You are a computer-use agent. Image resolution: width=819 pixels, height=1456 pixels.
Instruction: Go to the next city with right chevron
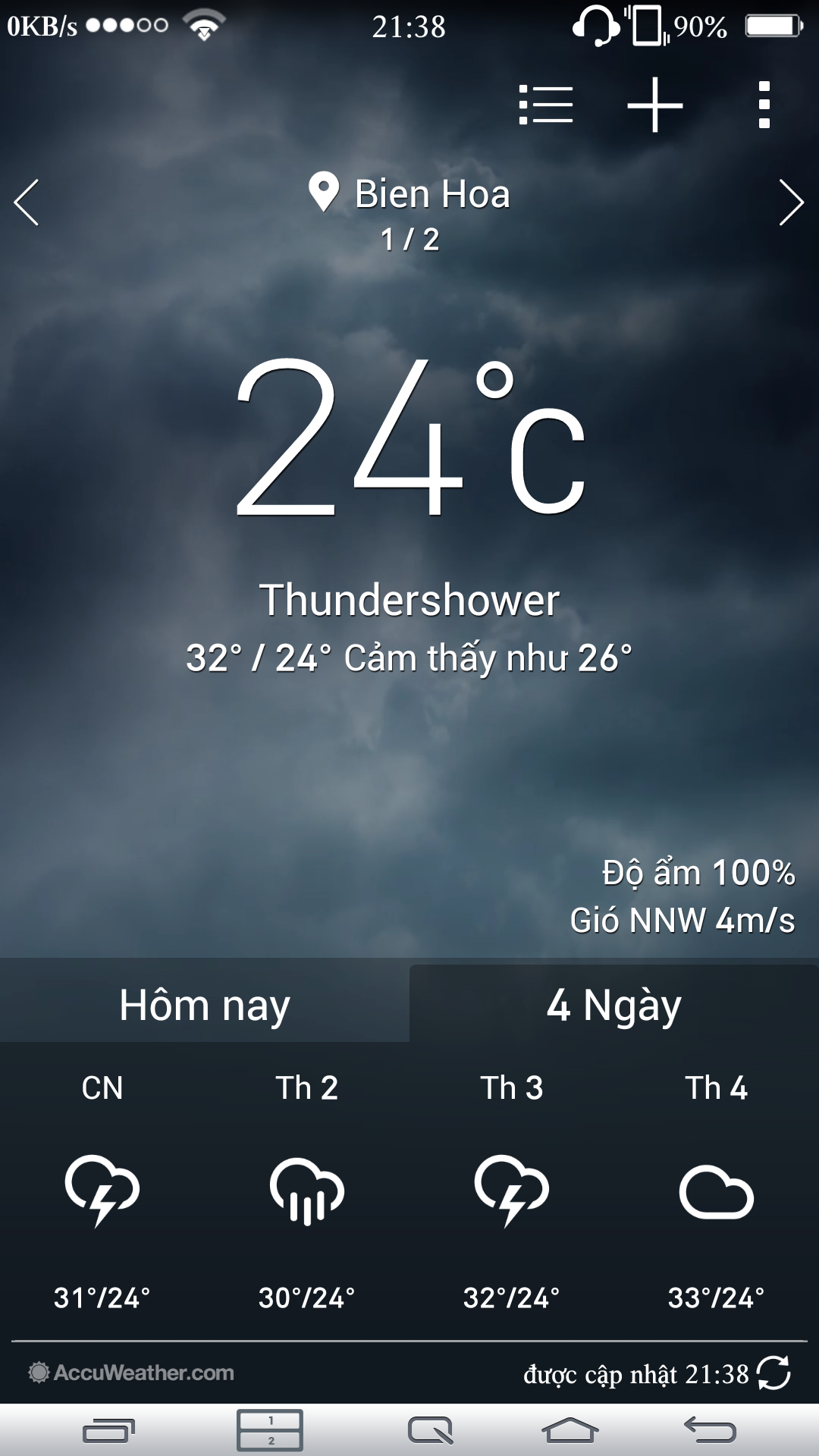793,203
